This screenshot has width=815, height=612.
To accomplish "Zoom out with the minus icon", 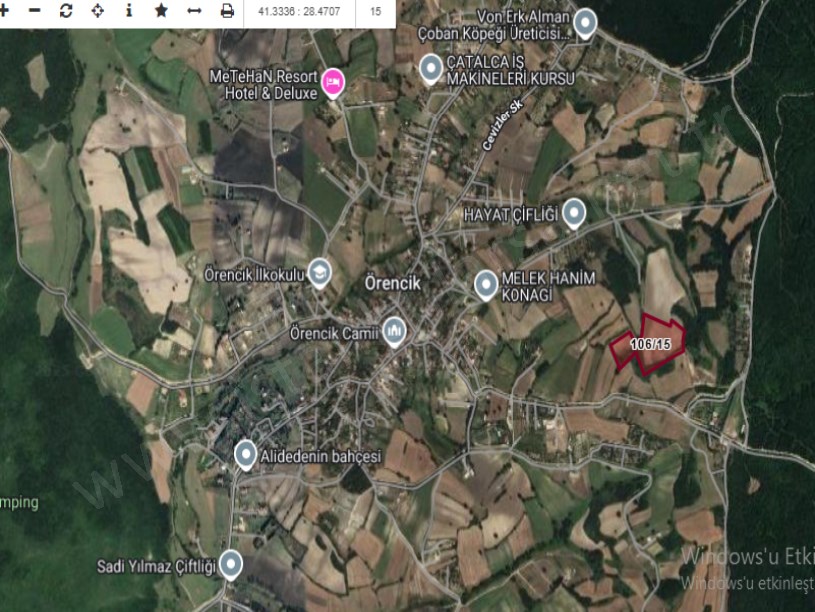I will click(35, 11).
